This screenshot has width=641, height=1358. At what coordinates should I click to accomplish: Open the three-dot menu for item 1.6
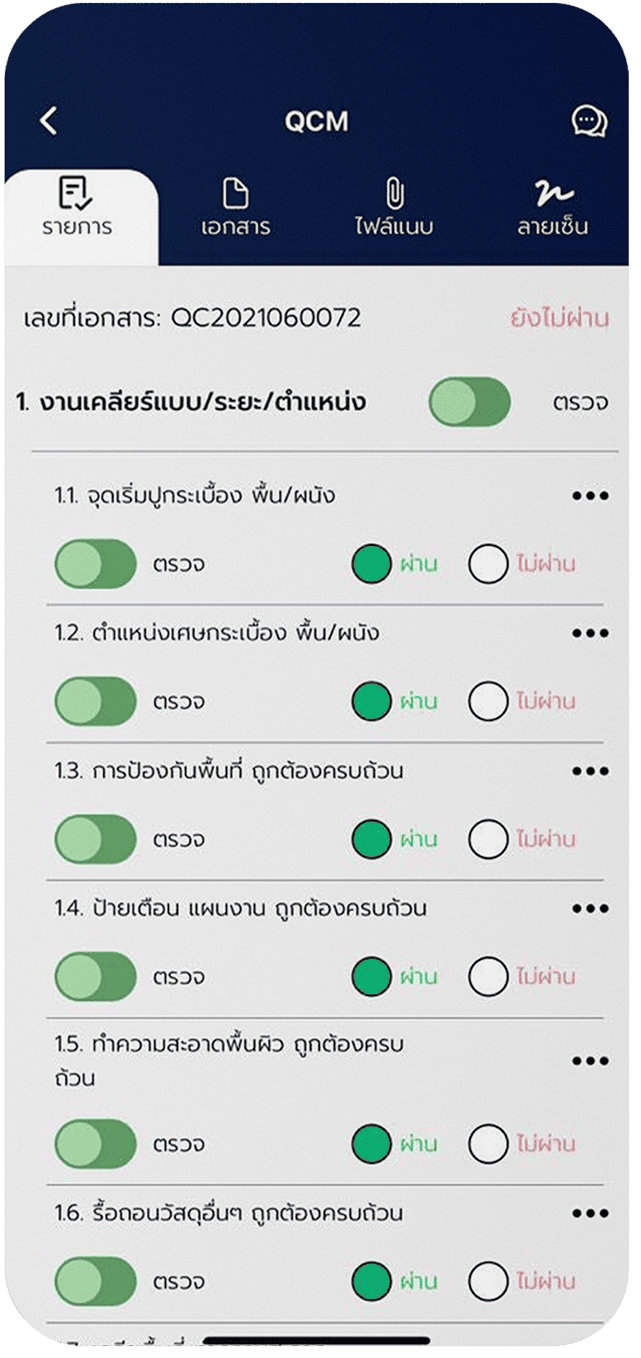[590, 1214]
